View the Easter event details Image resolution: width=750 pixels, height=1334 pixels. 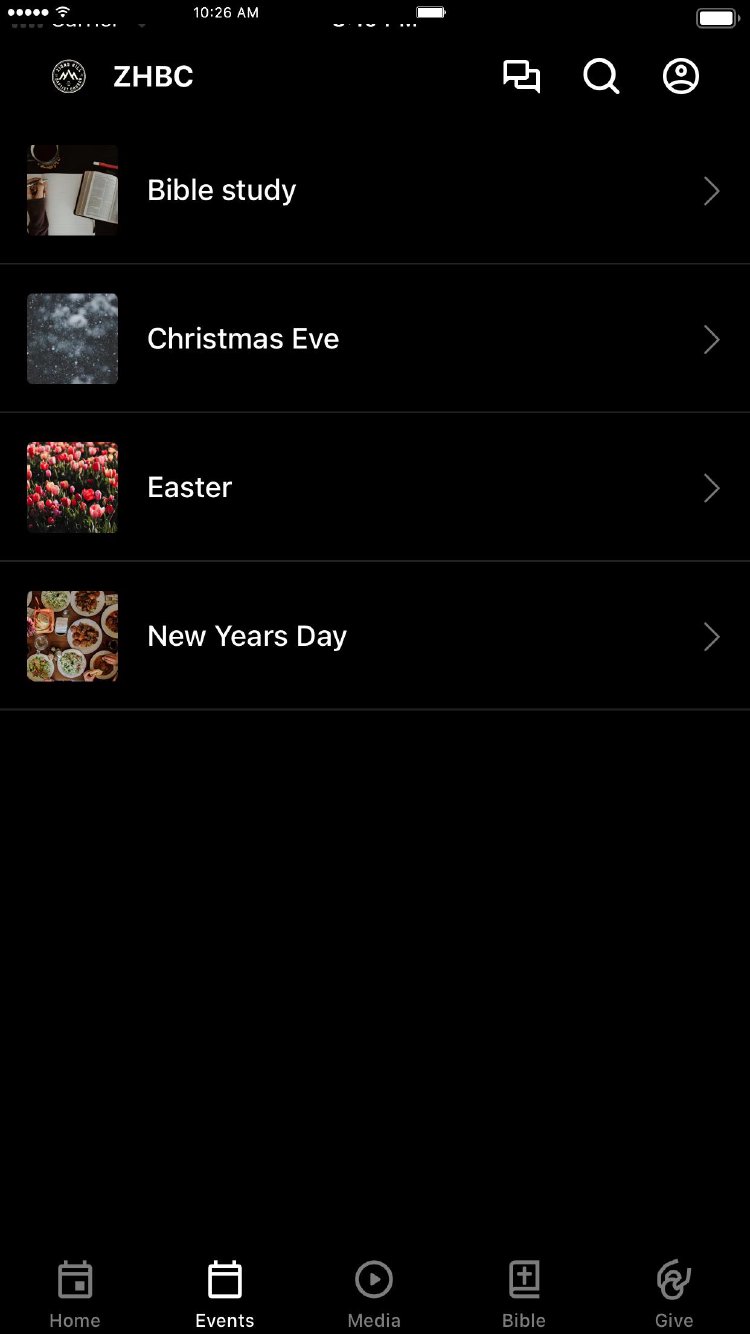pos(375,488)
